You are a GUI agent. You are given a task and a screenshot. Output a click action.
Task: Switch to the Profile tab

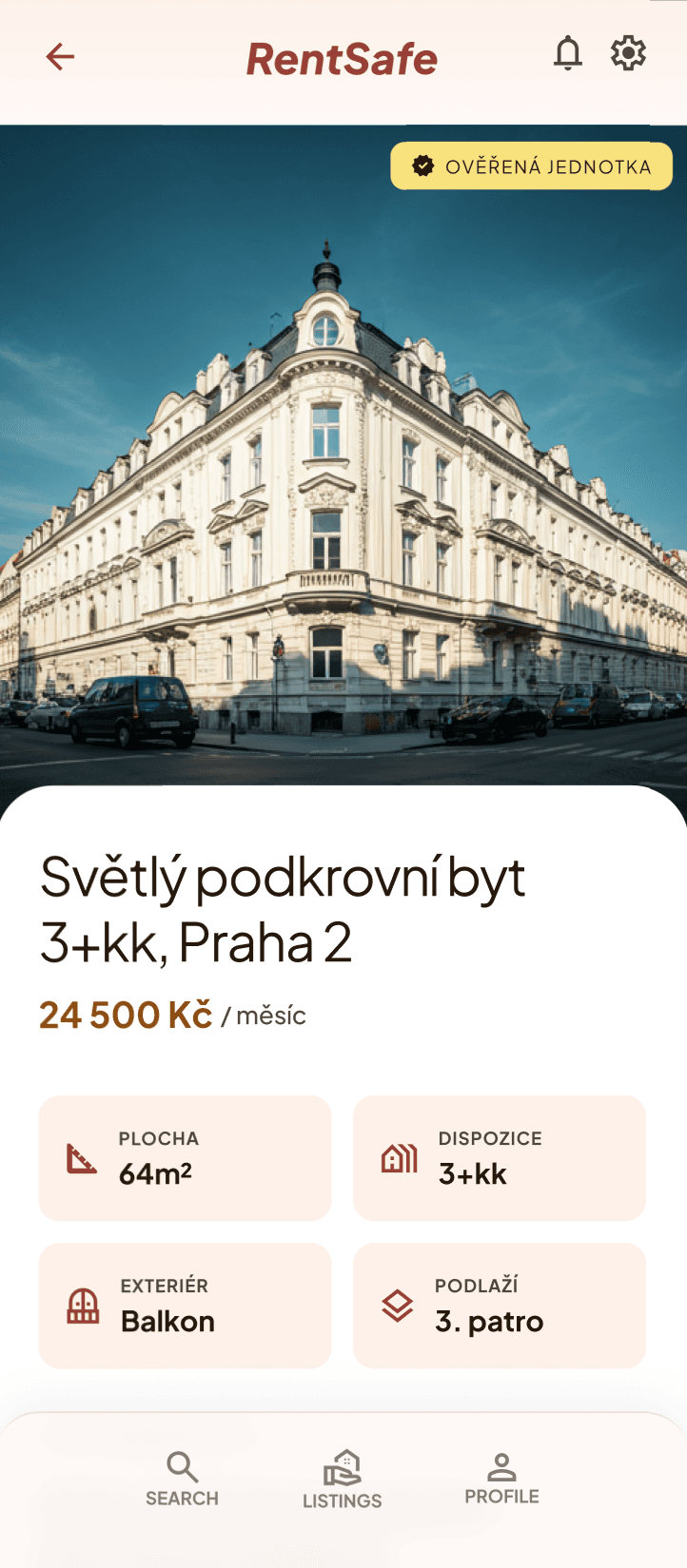pyautogui.click(x=501, y=1479)
